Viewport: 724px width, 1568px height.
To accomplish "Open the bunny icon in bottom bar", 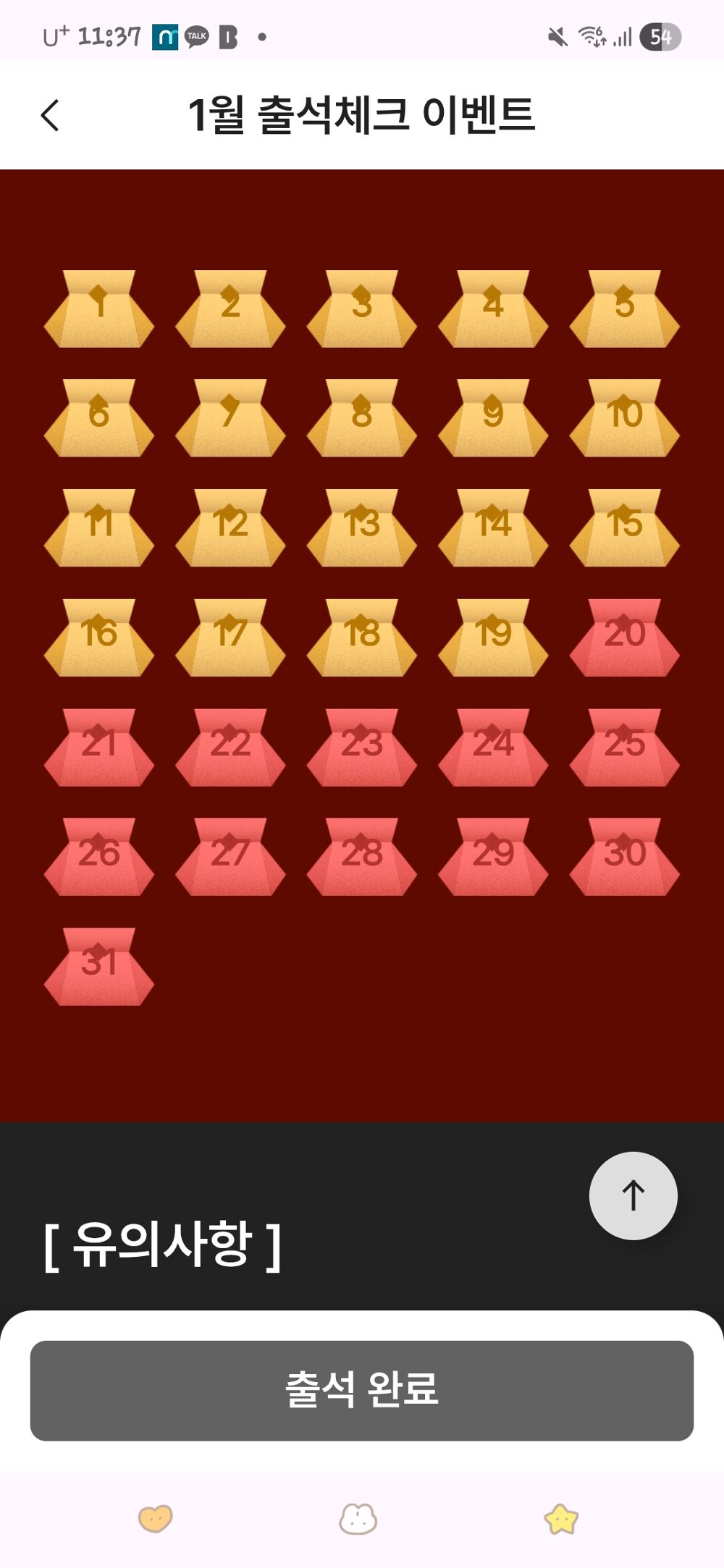I will [358, 1518].
